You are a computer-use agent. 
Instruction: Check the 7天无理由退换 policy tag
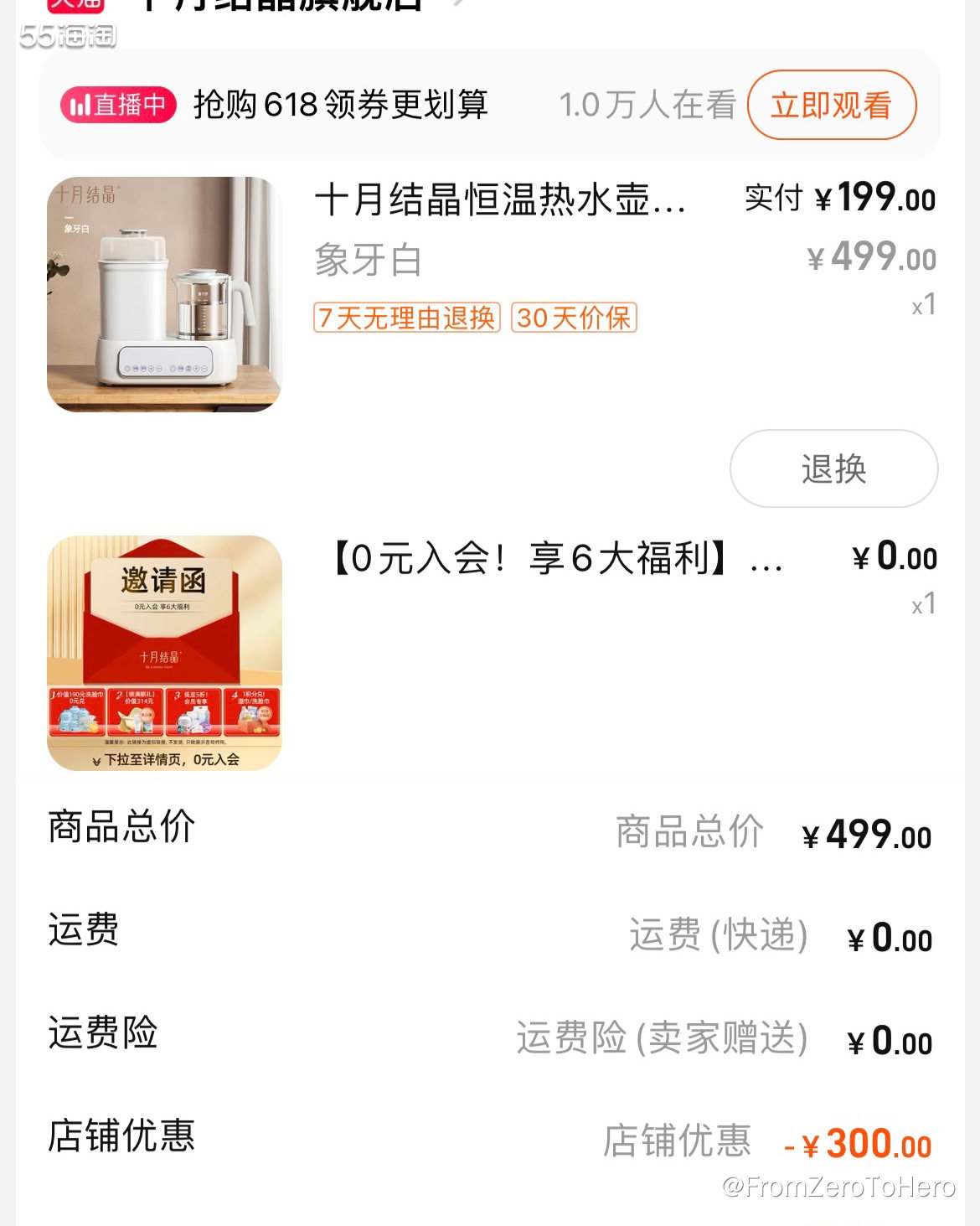(407, 318)
